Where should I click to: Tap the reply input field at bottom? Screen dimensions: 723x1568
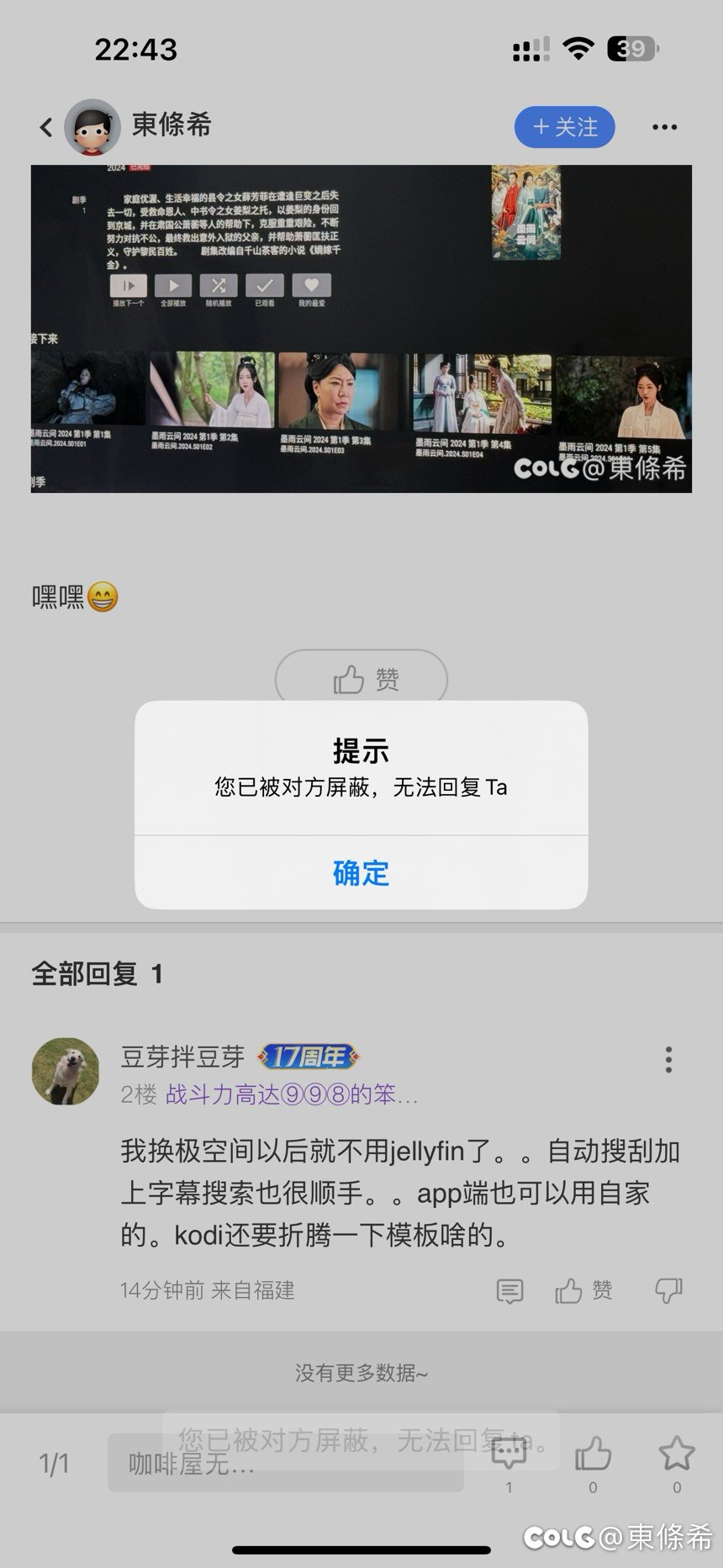pyautogui.click(x=286, y=1465)
